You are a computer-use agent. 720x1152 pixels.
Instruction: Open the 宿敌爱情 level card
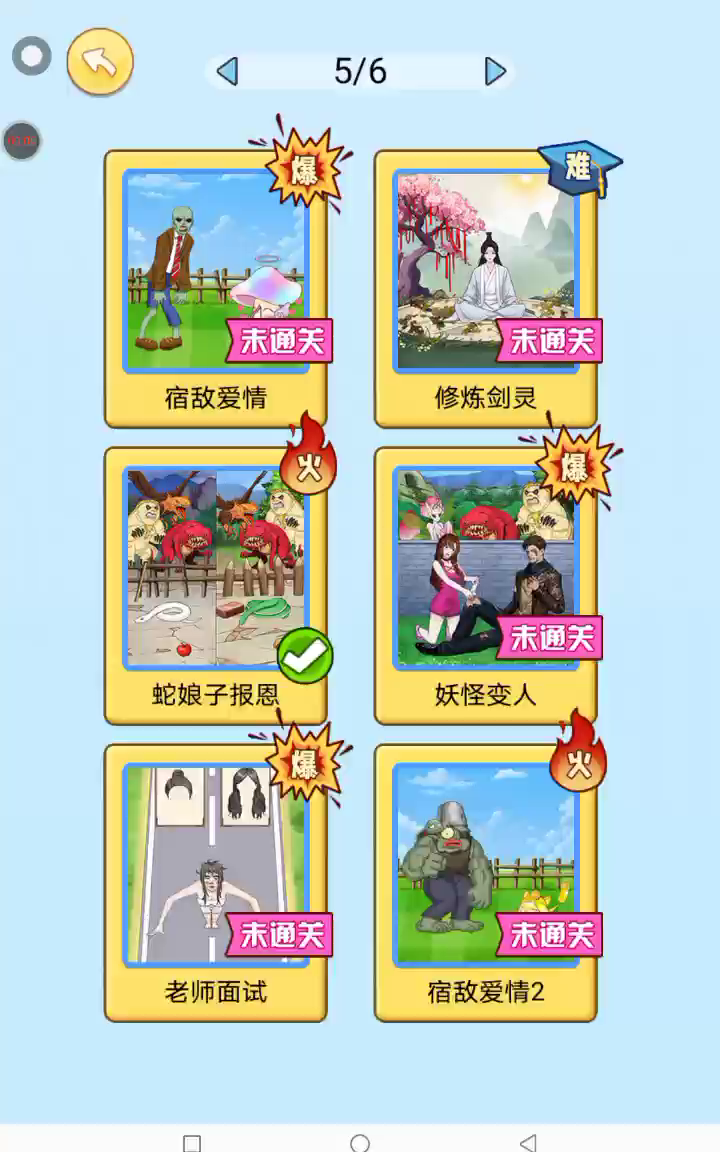tap(216, 289)
